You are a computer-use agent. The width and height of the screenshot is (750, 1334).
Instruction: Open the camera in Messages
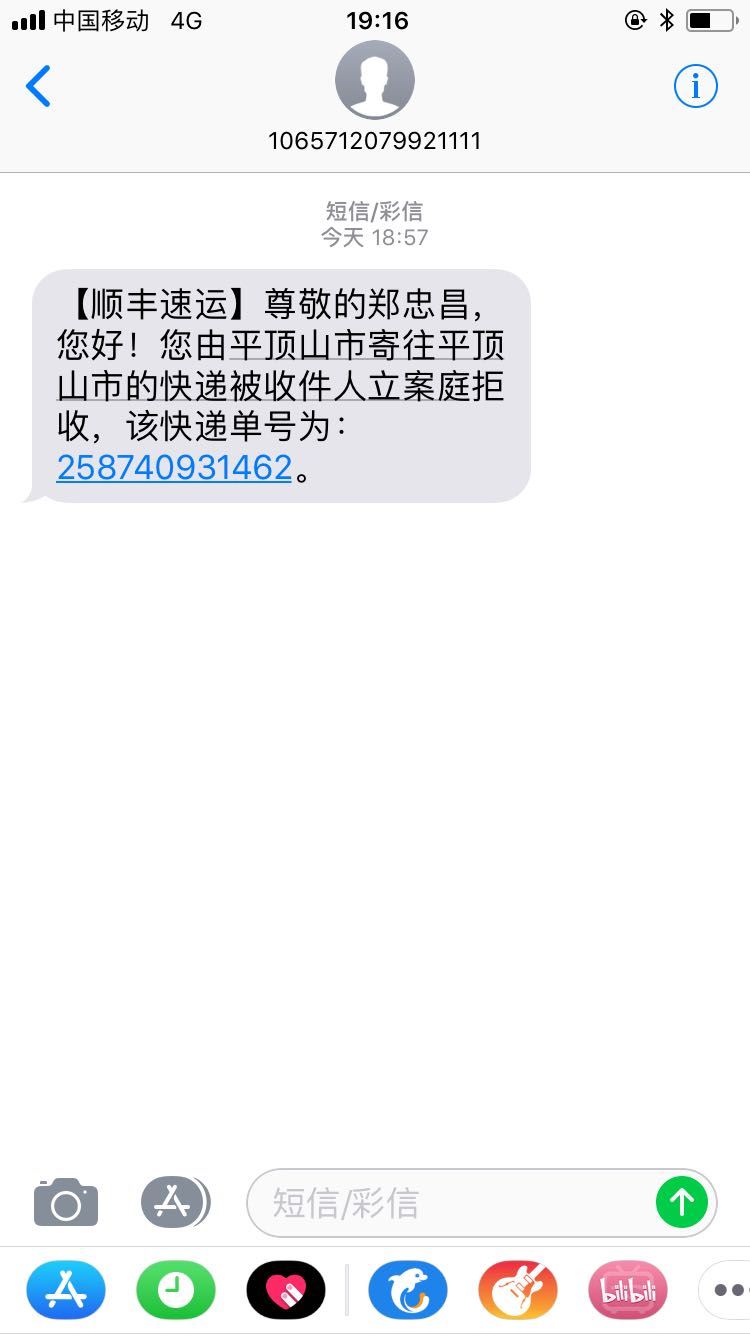point(64,1202)
